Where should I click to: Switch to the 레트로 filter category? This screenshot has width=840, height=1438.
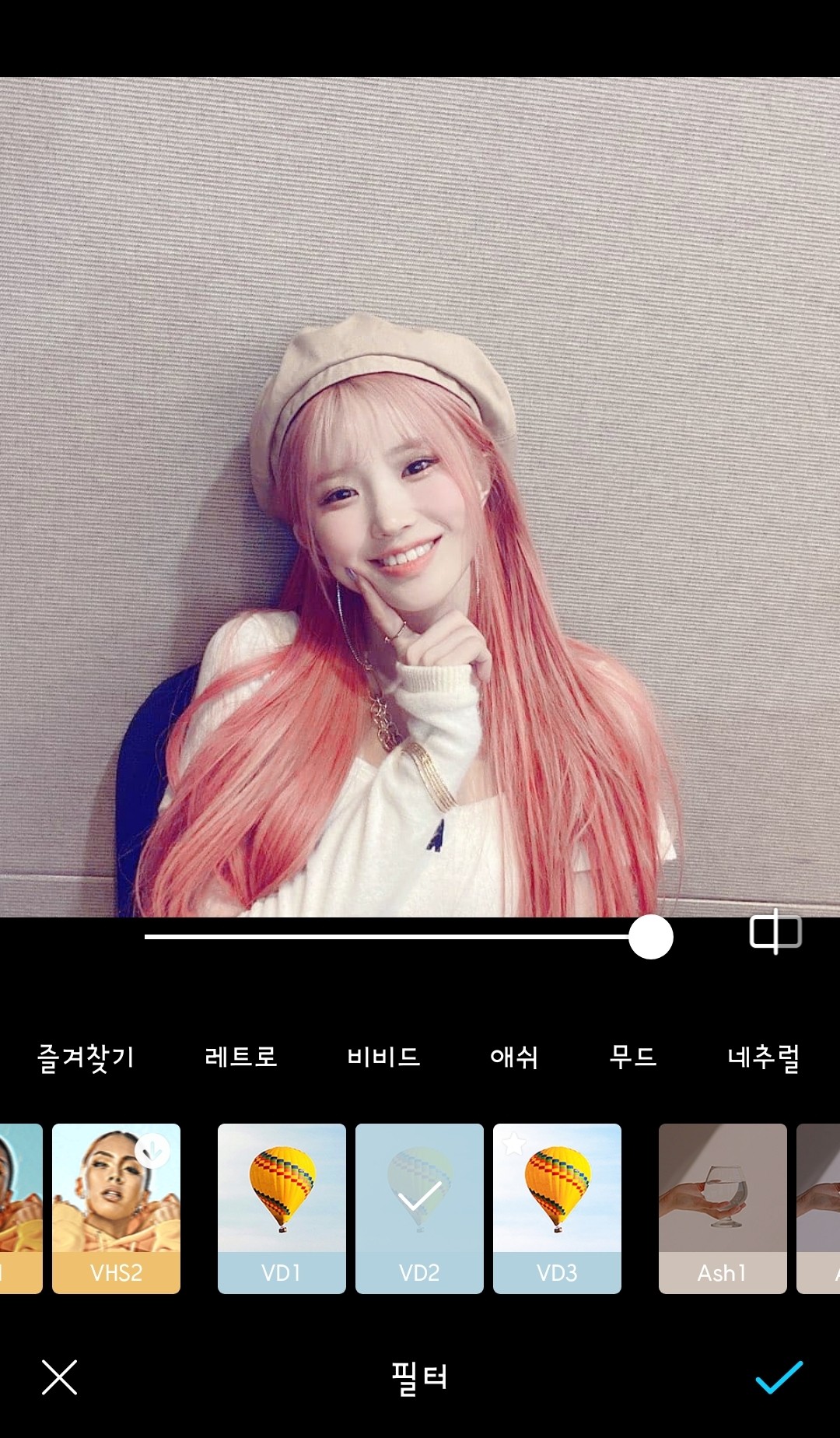pos(241,1057)
